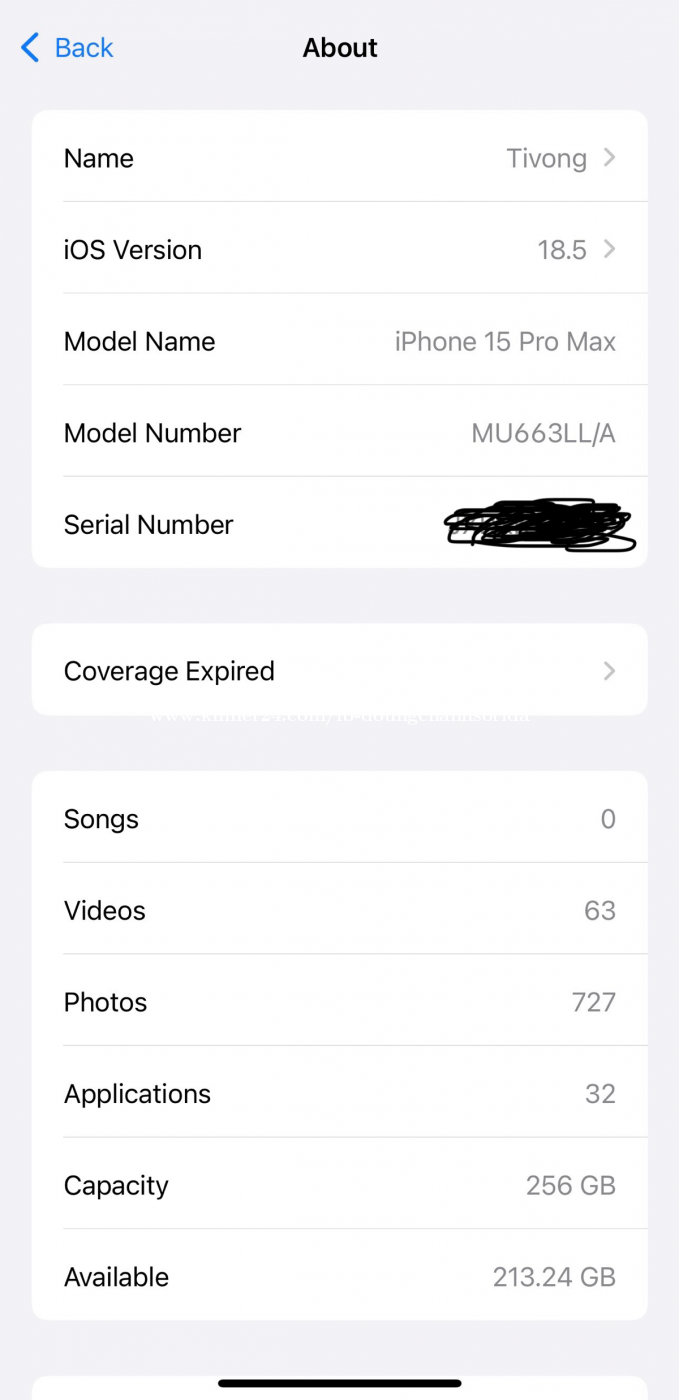This screenshot has height=1400, width=679.
Task: Open the Name row showing Tivong
Action: tap(339, 157)
